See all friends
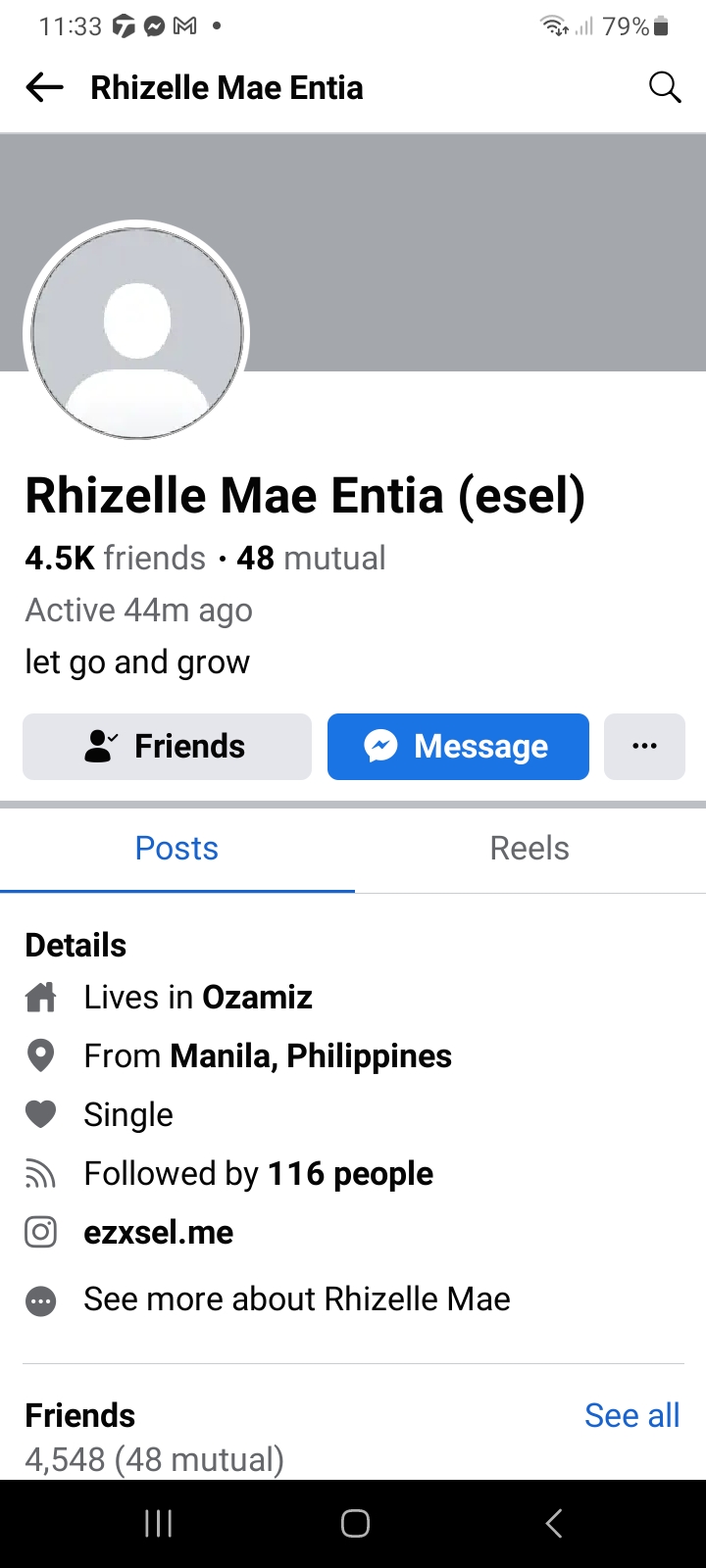The image size is (706, 1568). [631, 1415]
